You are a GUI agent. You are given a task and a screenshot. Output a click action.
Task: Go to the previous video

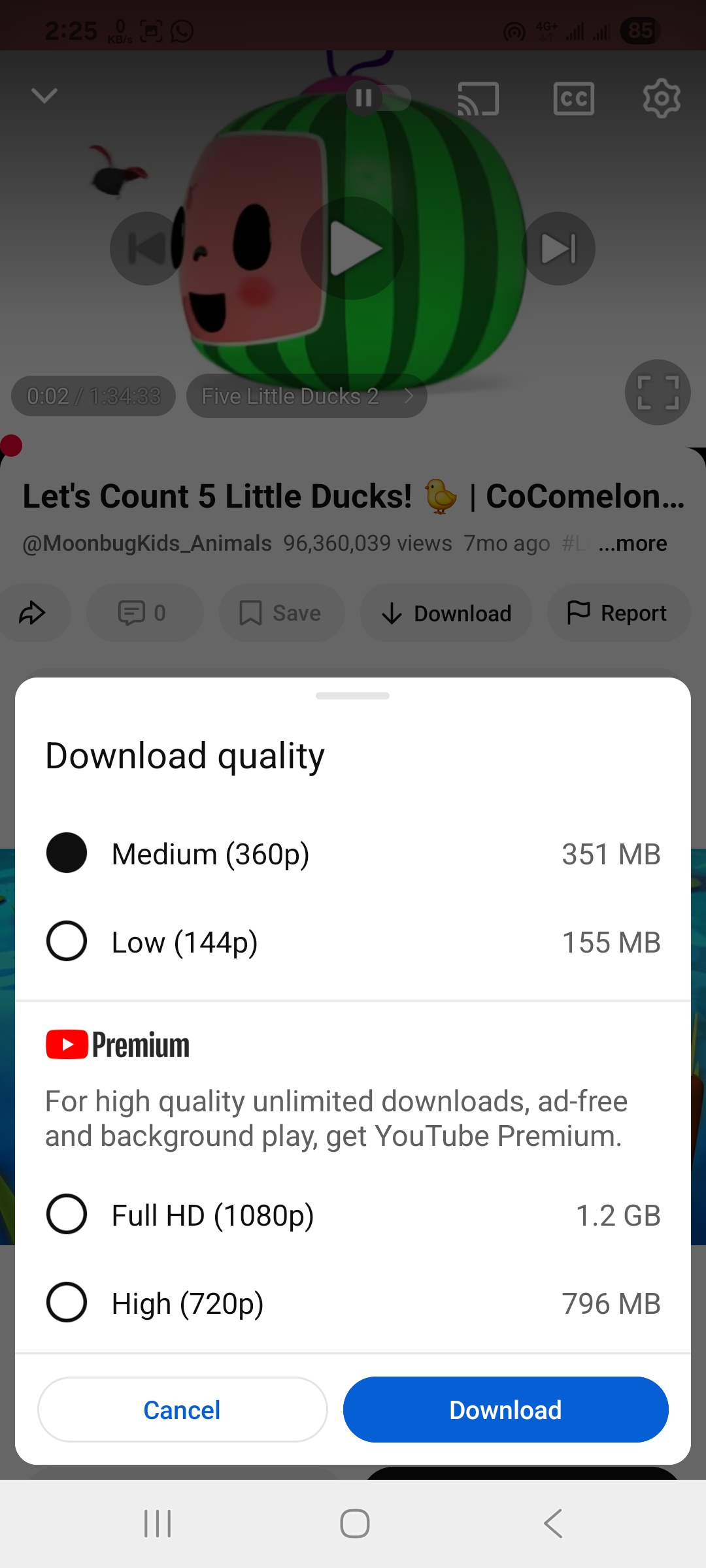[x=146, y=248]
